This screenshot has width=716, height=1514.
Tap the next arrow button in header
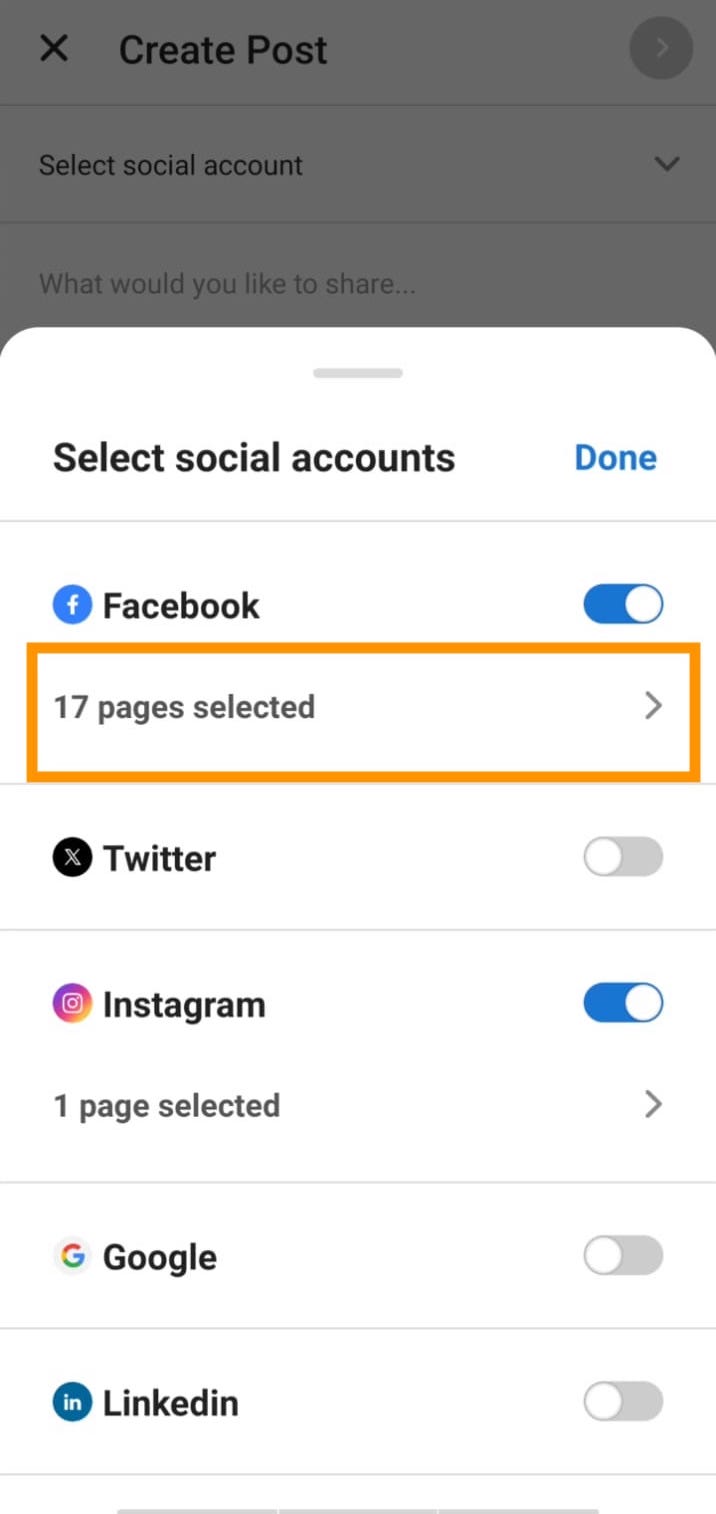tap(661, 48)
